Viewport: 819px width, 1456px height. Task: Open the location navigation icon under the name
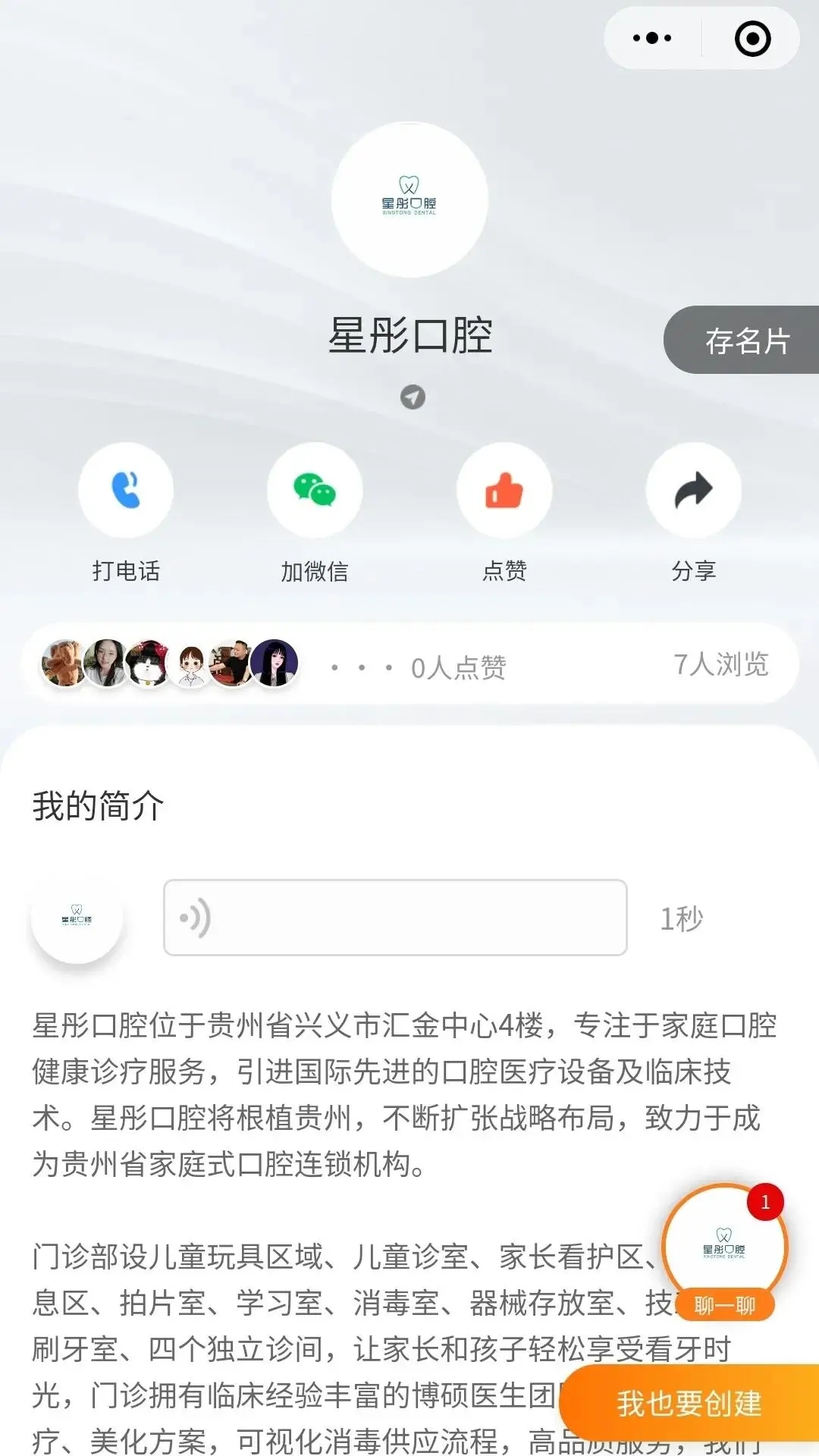pos(413,397)
